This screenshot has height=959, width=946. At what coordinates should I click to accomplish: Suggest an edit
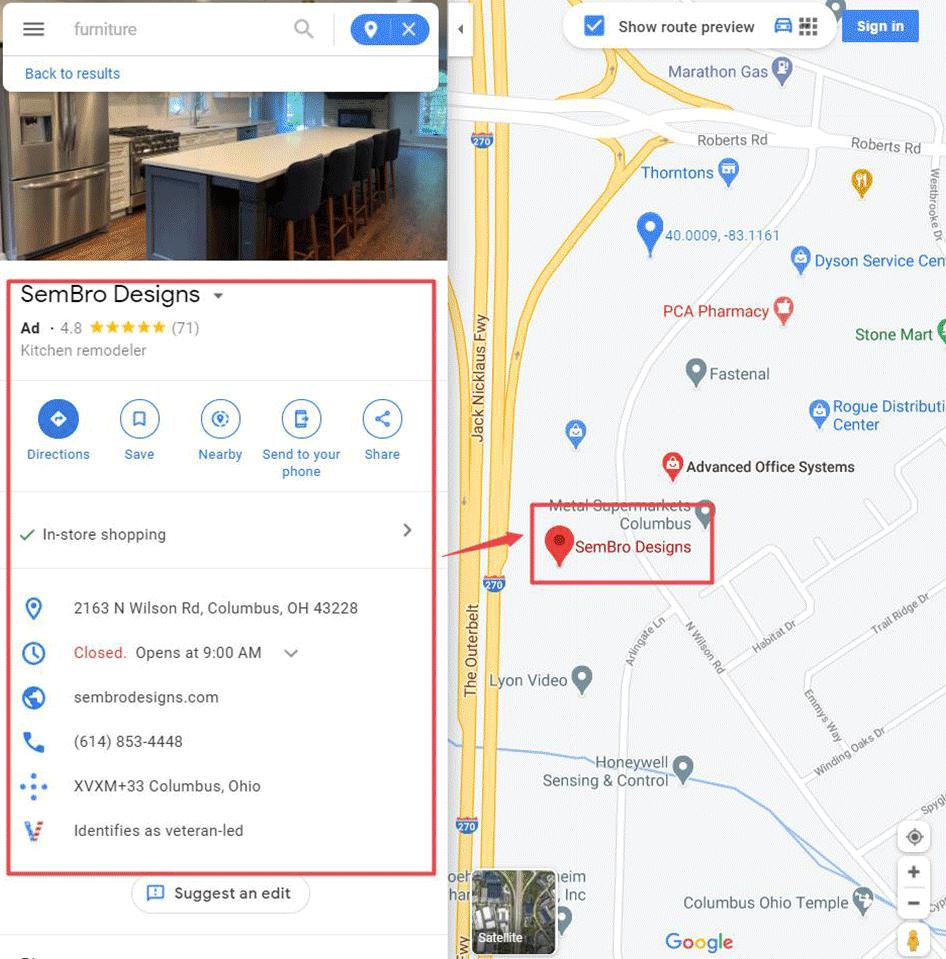tap(220, 893)
